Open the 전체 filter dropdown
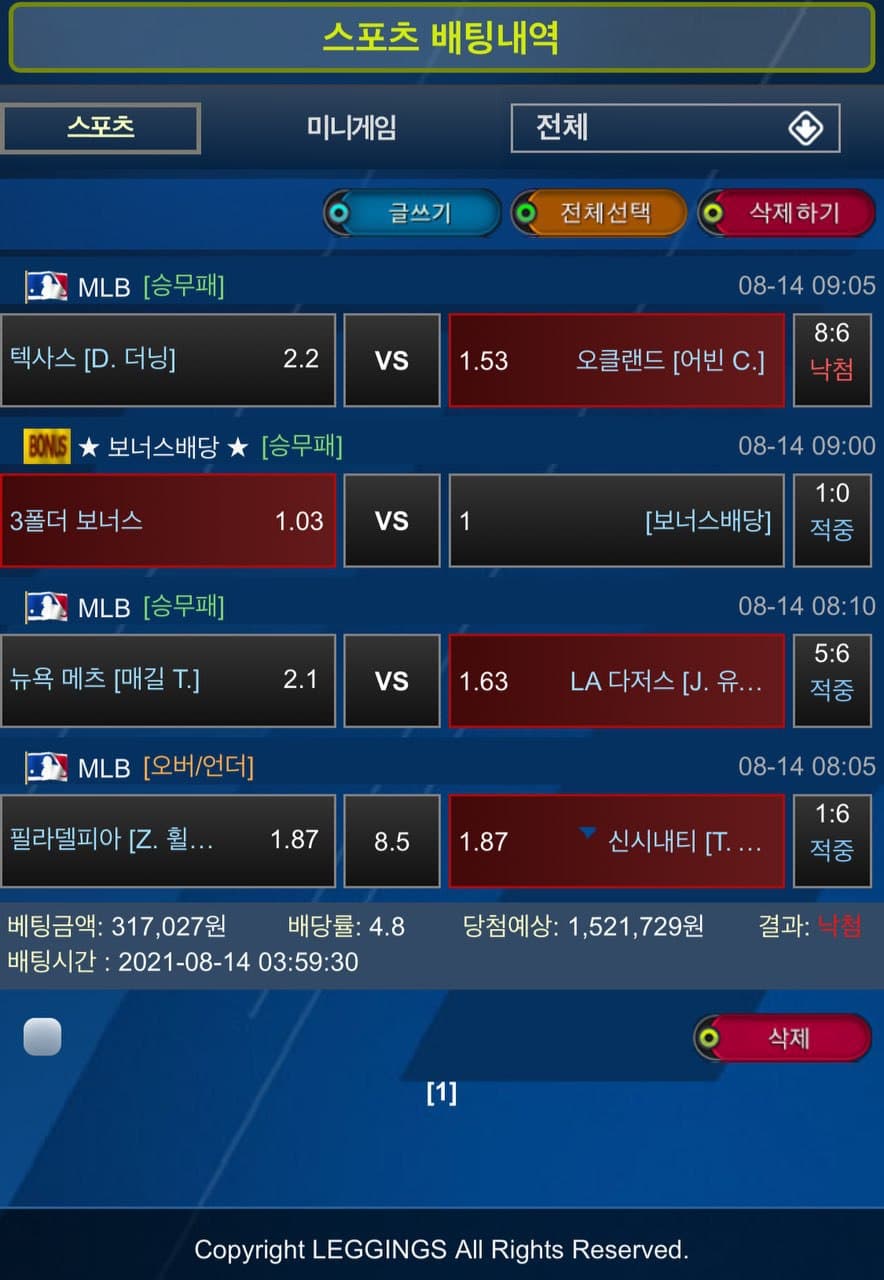The height and width of the screenshot is (1280, 884). pos(675,128)
